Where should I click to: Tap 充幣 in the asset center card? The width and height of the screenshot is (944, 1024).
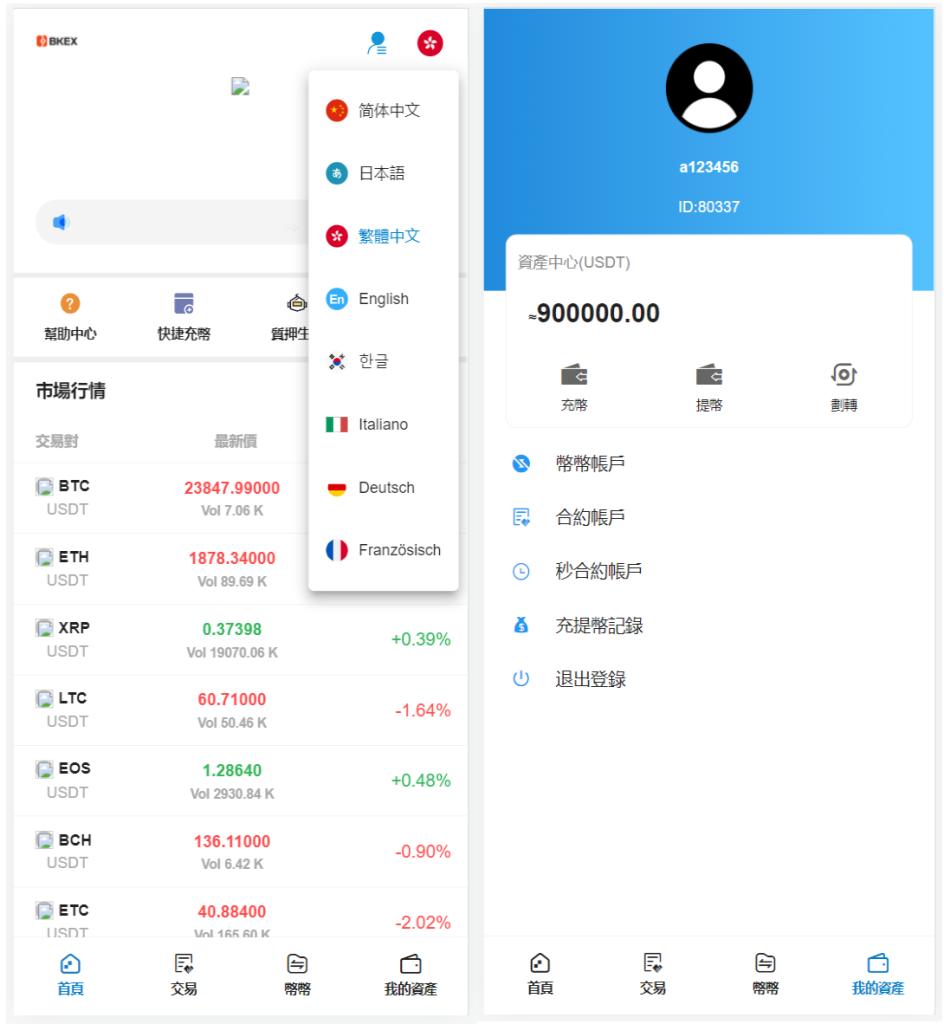coord(574,388)
